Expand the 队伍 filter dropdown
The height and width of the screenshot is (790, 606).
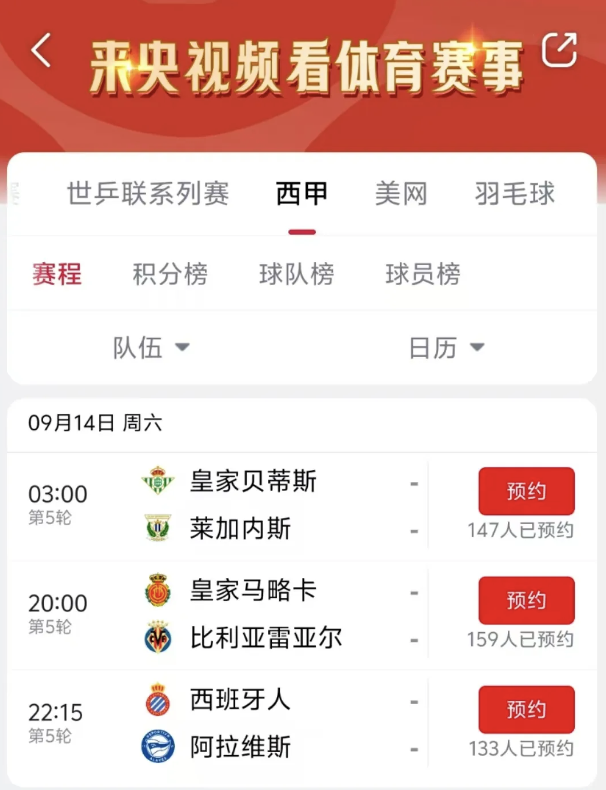(151, 347)
